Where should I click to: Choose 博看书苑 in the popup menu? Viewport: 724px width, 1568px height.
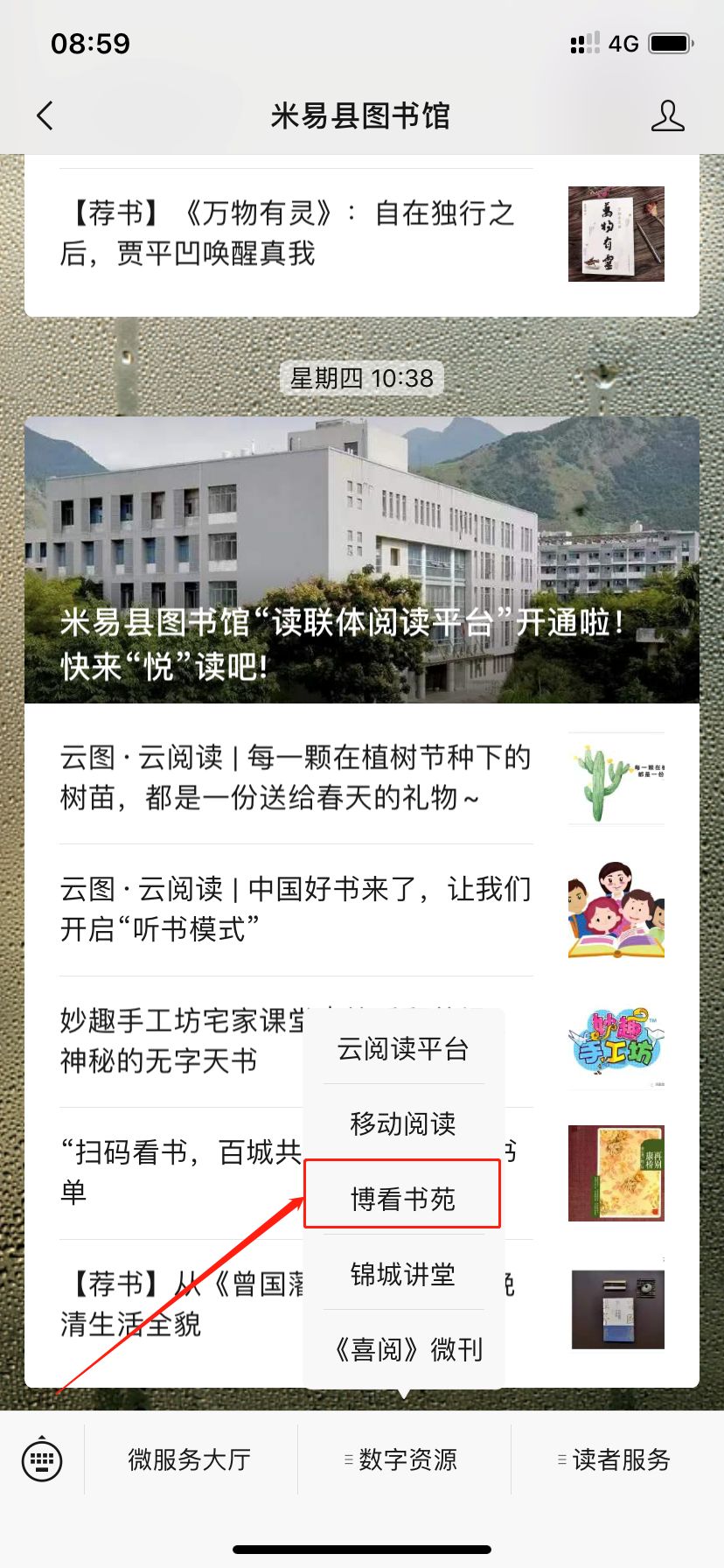coord(403,1198)
